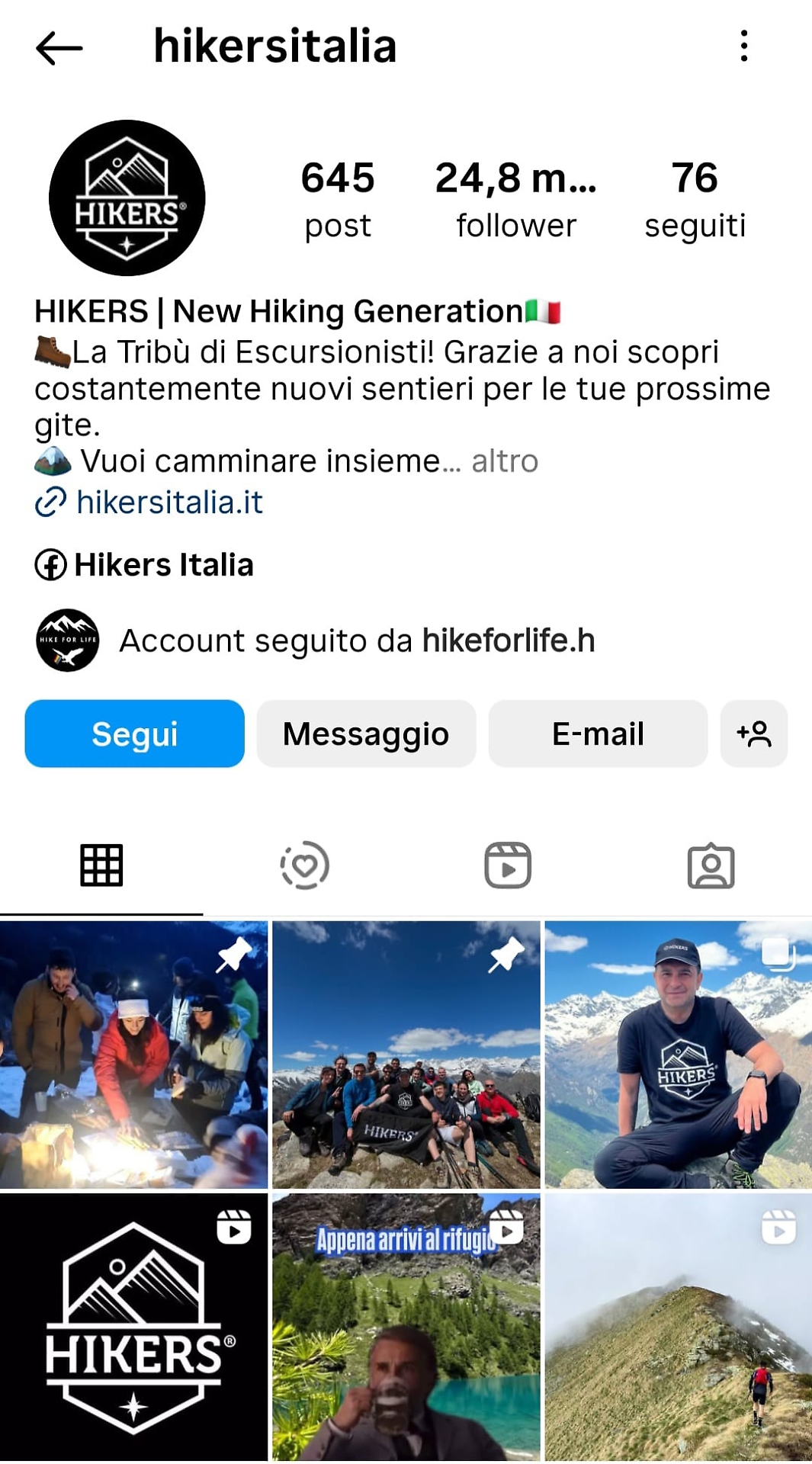Open the subscriptions heart tab
Viewport: 812px width, 1464px height.
305,865
